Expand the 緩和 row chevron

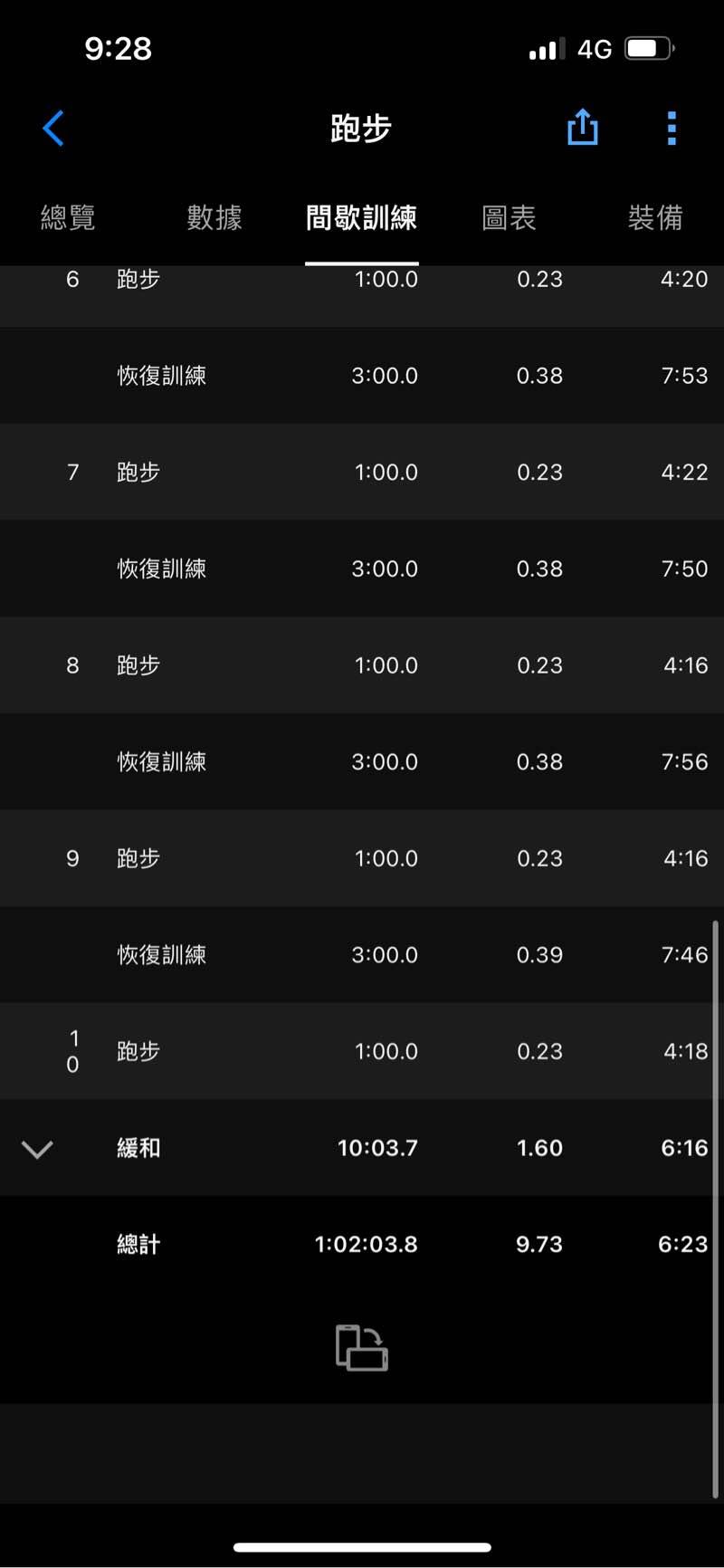tap(37, 1149)
